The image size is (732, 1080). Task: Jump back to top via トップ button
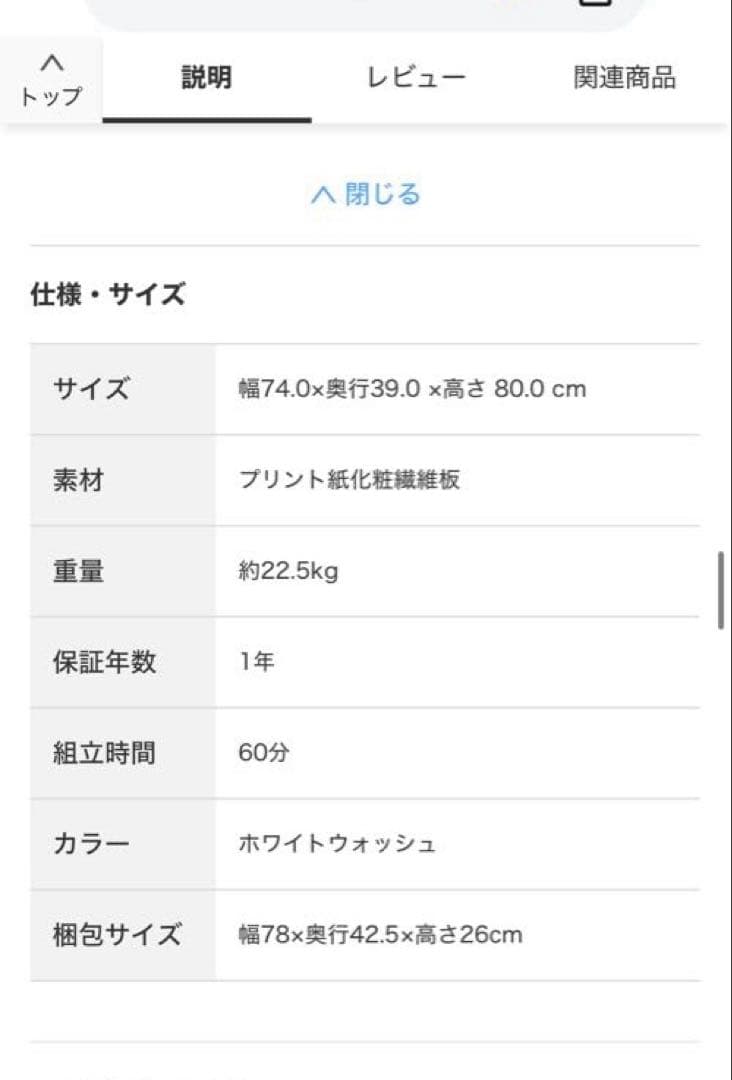pos(51,80)
